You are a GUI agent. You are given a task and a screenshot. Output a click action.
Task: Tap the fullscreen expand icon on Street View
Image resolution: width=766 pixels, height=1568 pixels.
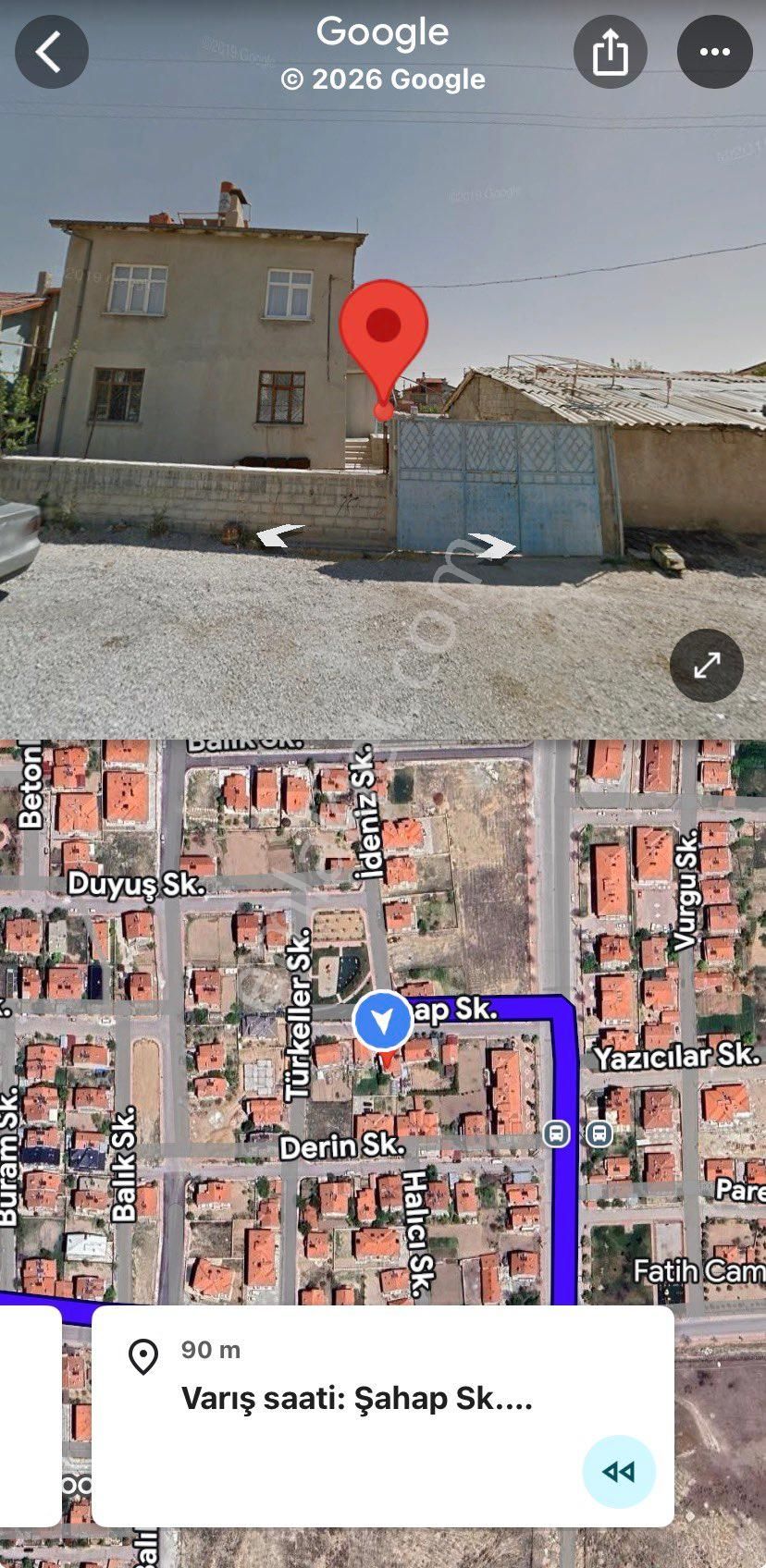click(x=706, y=664)
